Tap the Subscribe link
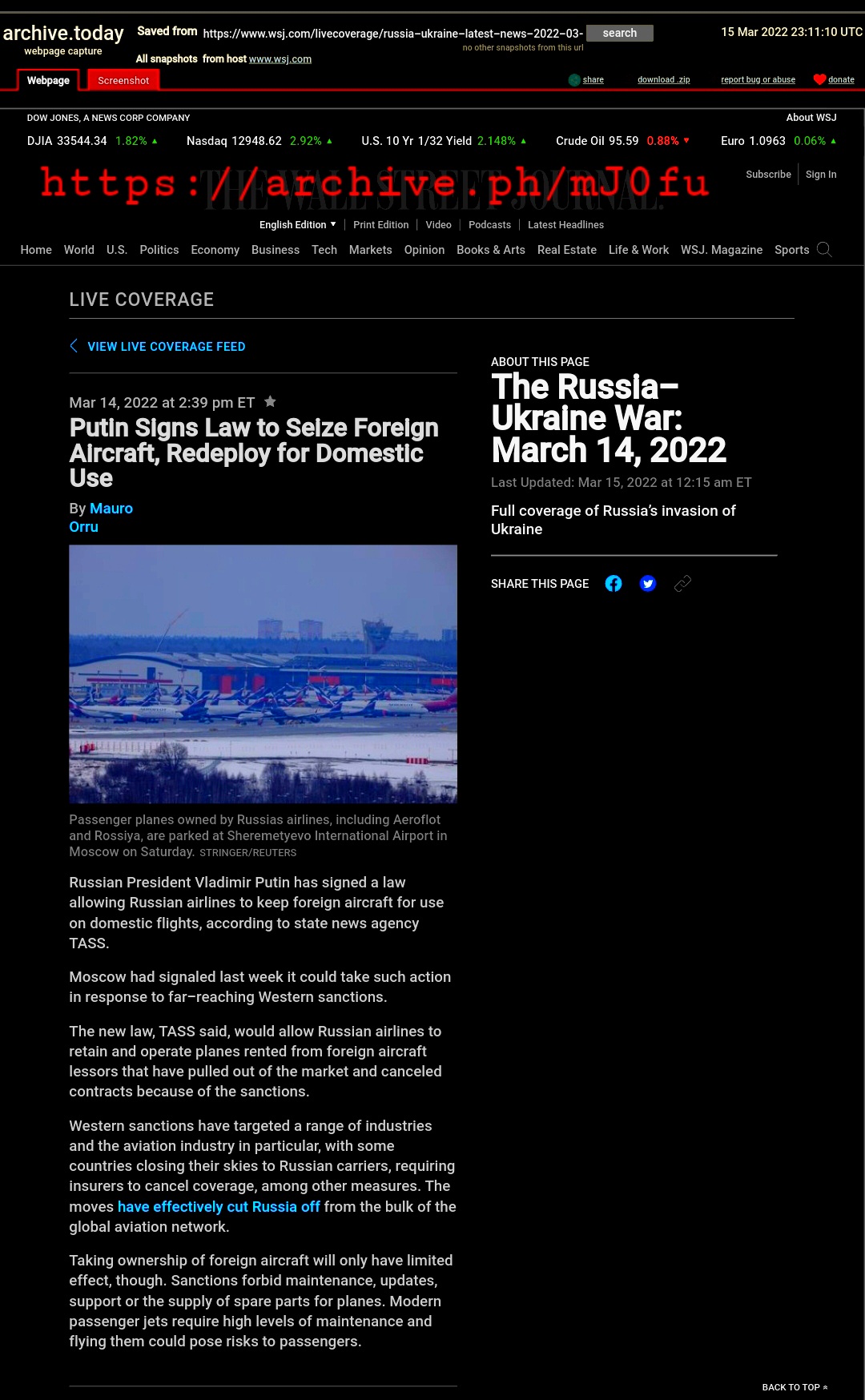865x1400 pixels. (768, 175)
